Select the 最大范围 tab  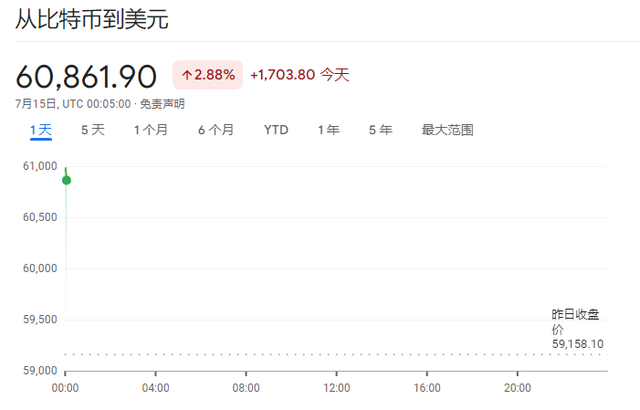point(447,130)
